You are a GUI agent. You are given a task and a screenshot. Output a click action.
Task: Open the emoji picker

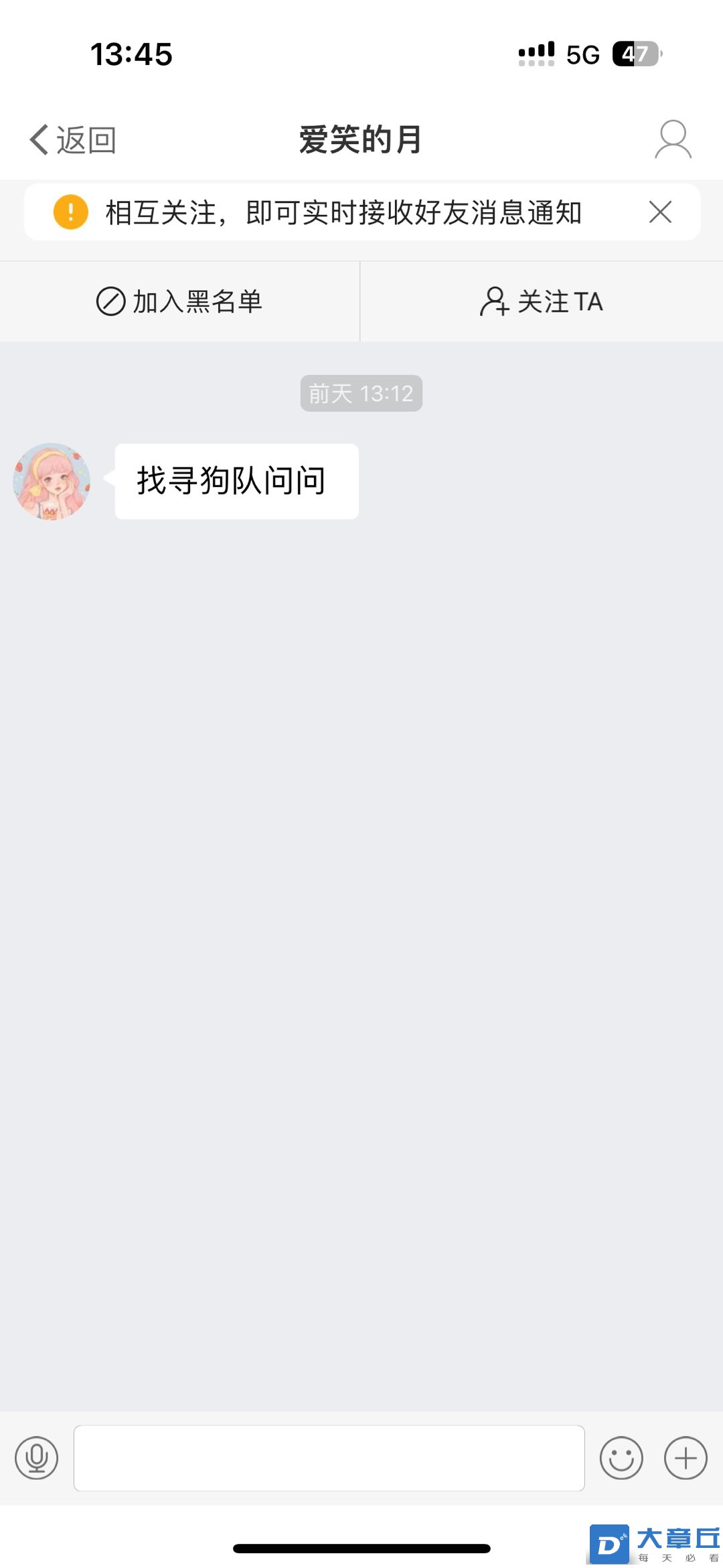pyautogui.click(x=621, y=1457)
